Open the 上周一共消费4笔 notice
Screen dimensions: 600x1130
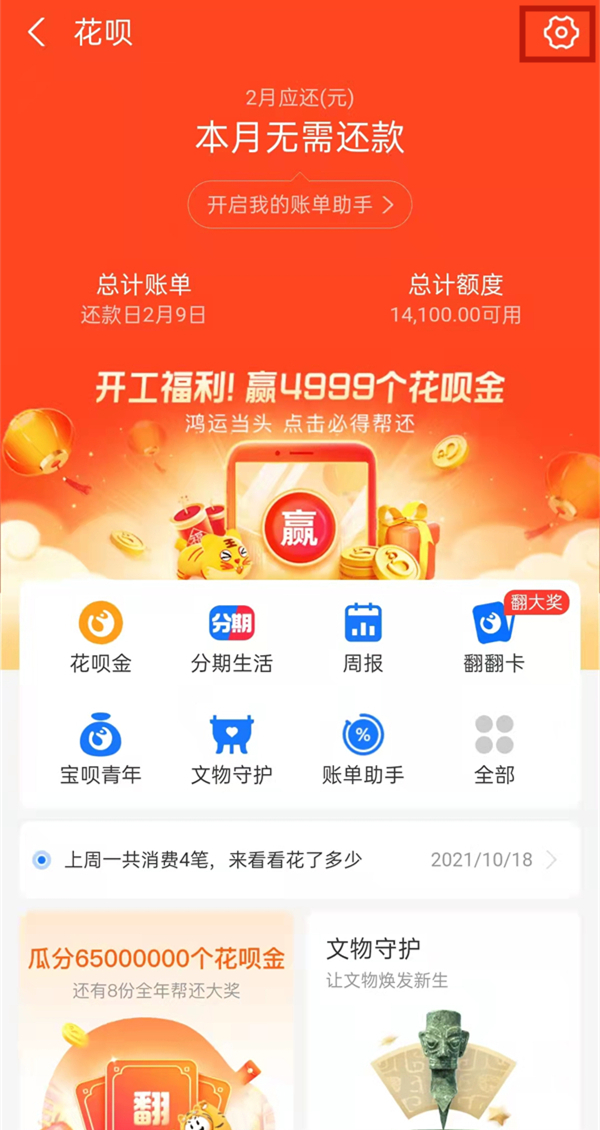click(x=300, y=859)
